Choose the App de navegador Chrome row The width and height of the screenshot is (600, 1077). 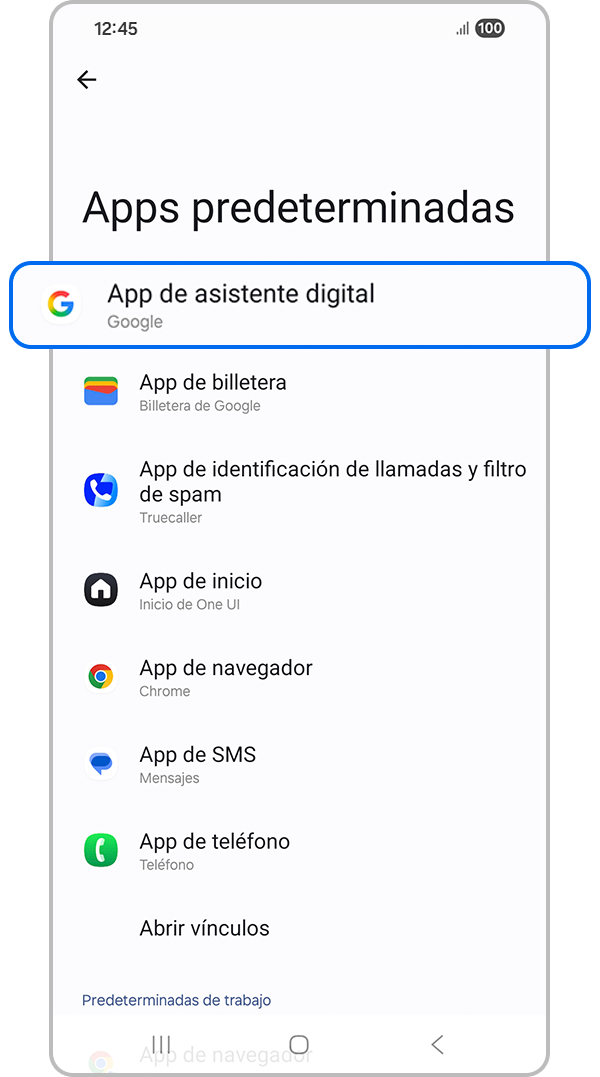click(x=300, y=677)
